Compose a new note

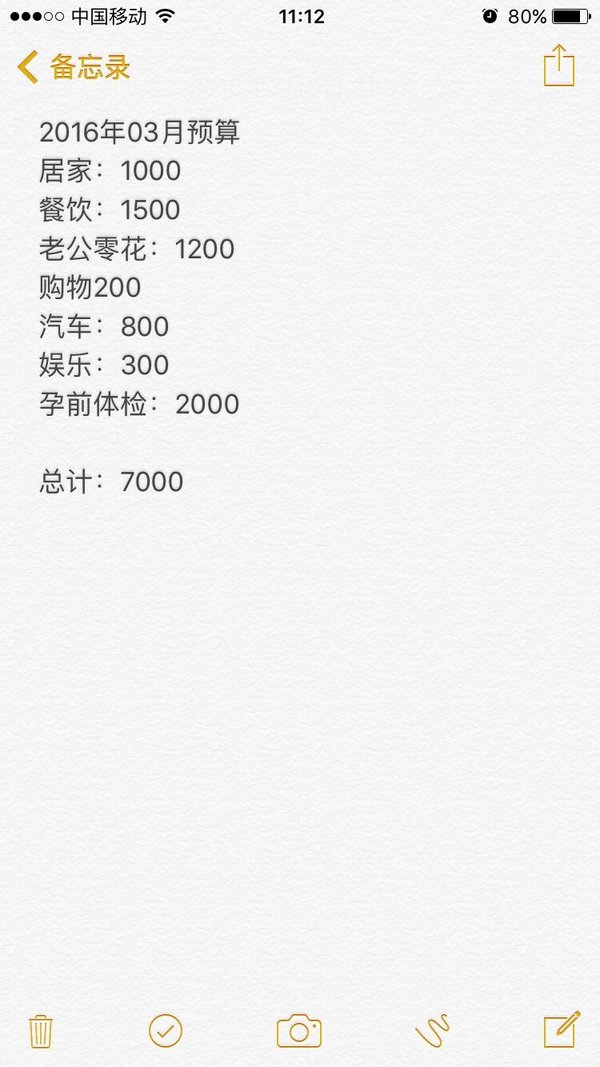[562, 1029]
